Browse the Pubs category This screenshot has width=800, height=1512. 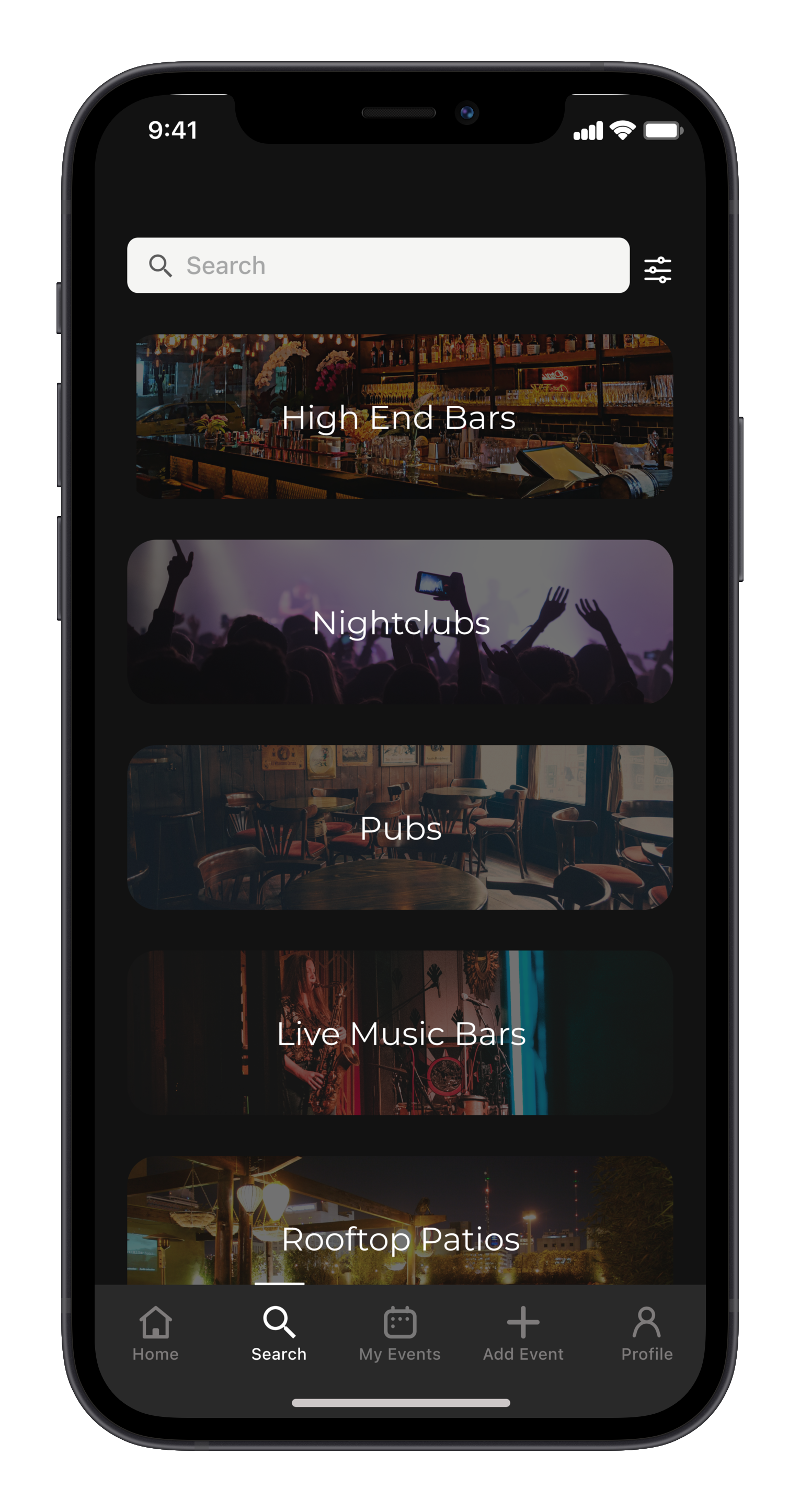(x=401, y=828)
